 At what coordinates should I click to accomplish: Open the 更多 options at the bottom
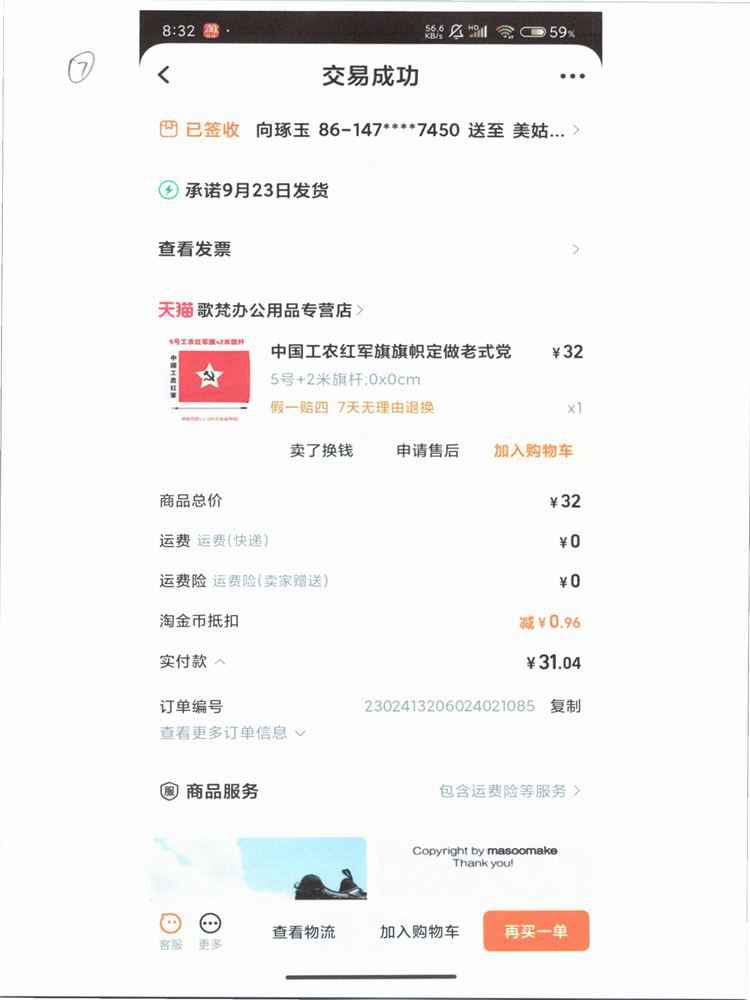[210, 931]
